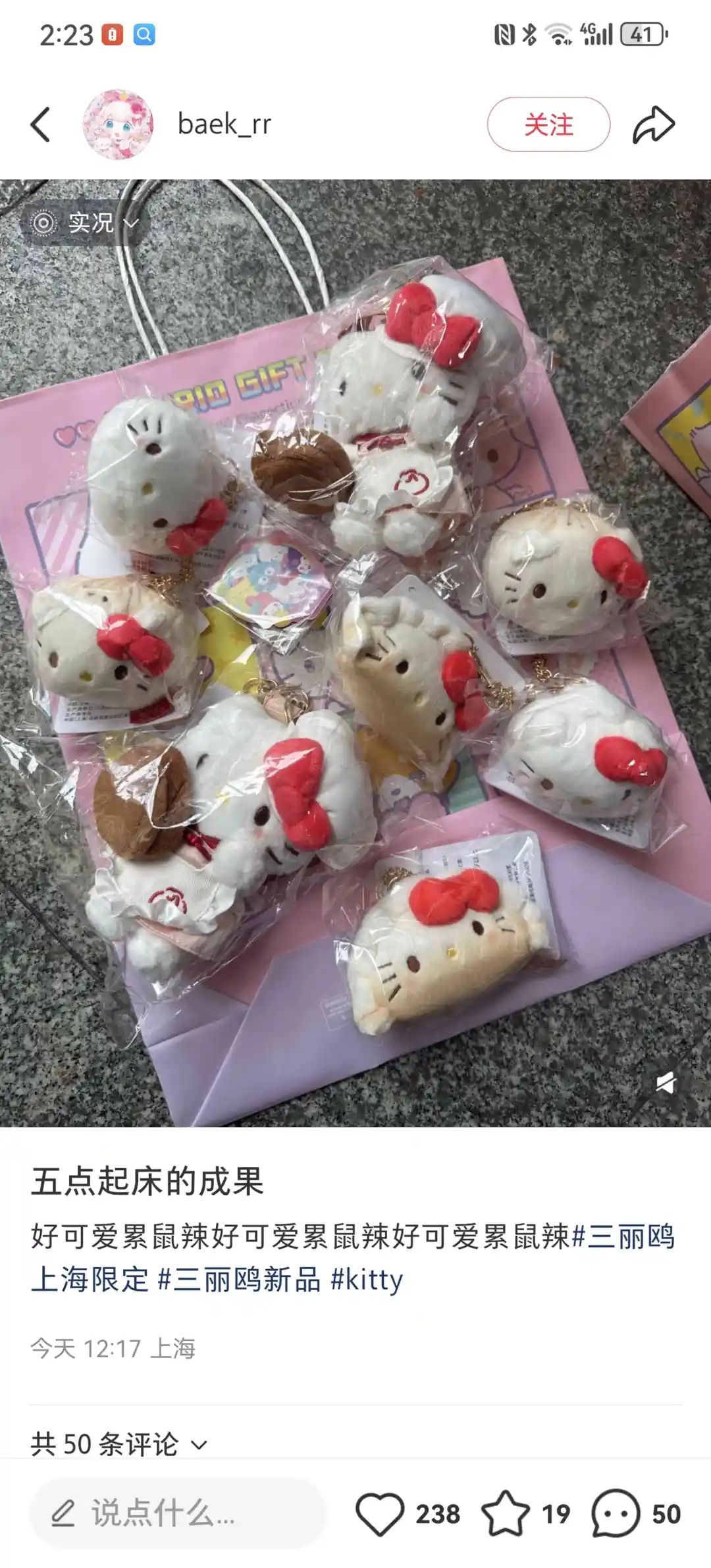Tap the 说点什么 comment field
Viewport: 711px width, 1568px height.
click(178, 1513)
